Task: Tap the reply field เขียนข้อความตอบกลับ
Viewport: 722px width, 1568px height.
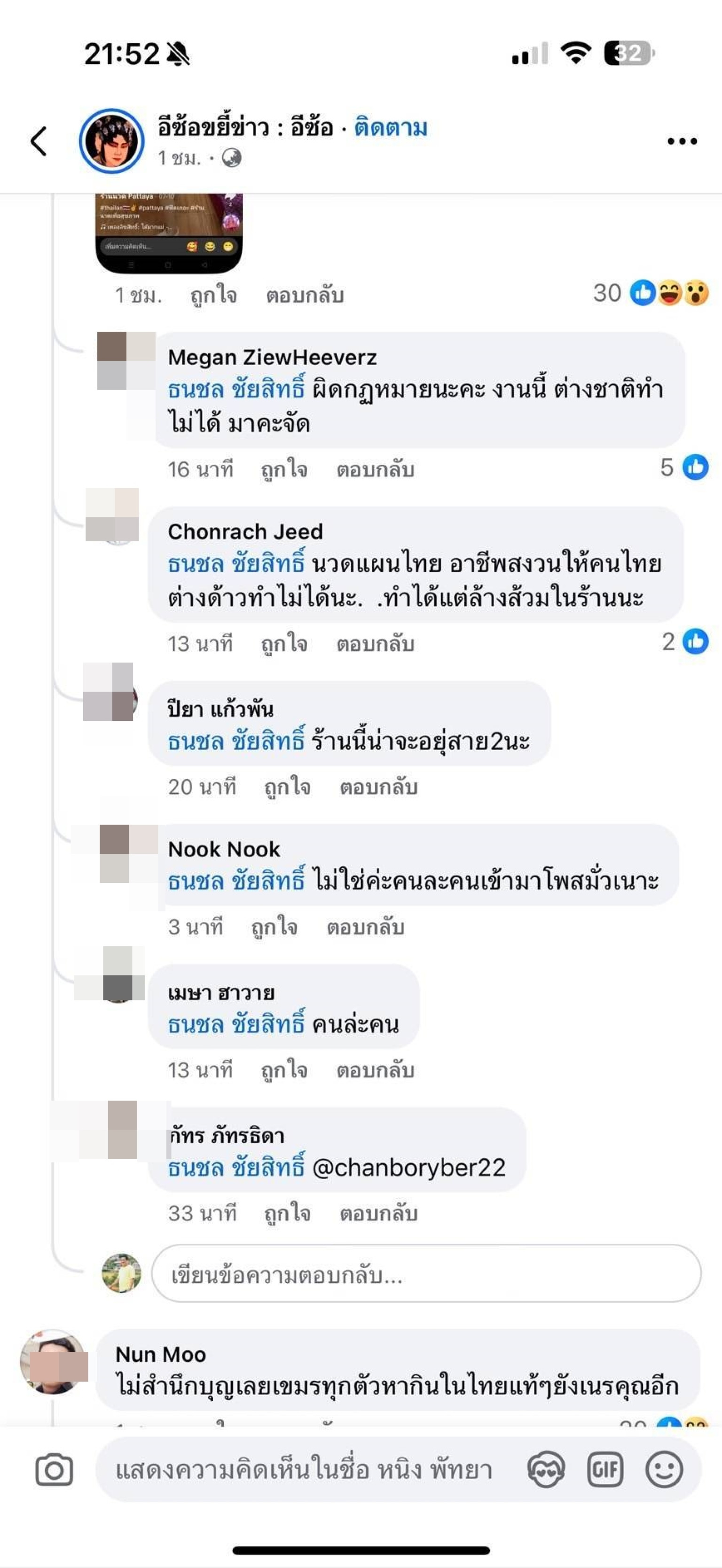Action: (426, 1273)
